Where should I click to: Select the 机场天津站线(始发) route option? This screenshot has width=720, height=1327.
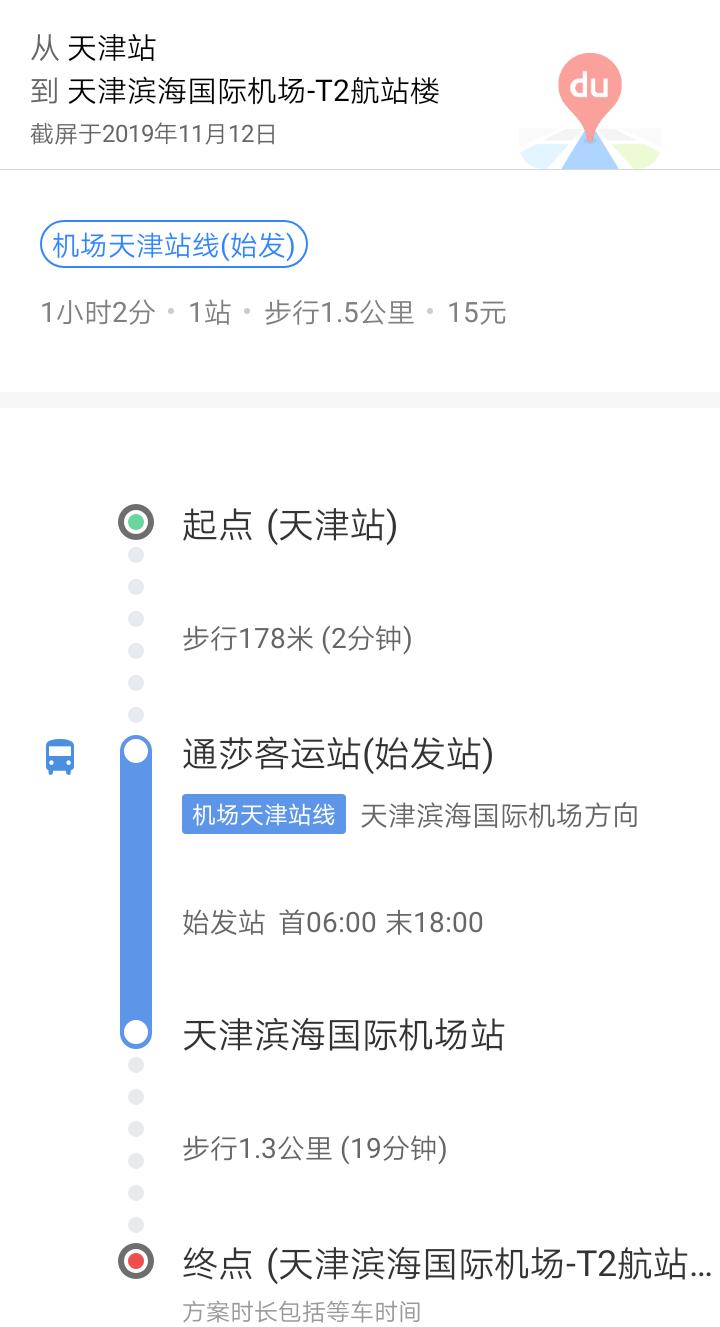click(x=172, y=244)
